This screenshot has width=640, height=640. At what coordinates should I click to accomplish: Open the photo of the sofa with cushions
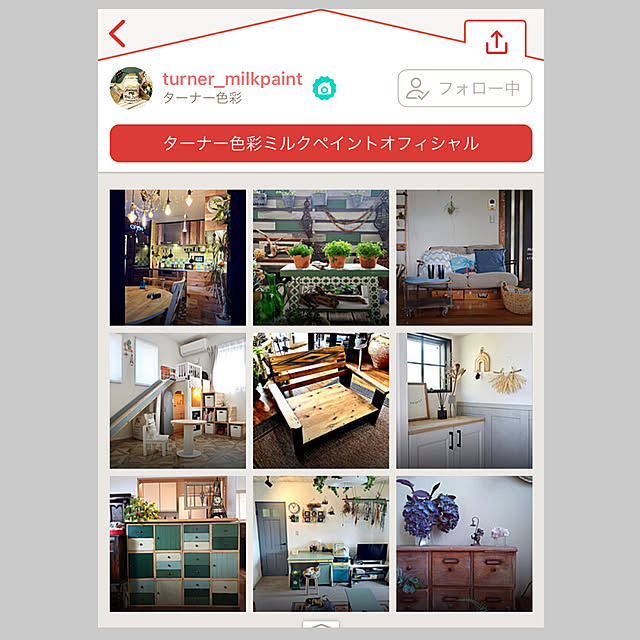[464, 257]
